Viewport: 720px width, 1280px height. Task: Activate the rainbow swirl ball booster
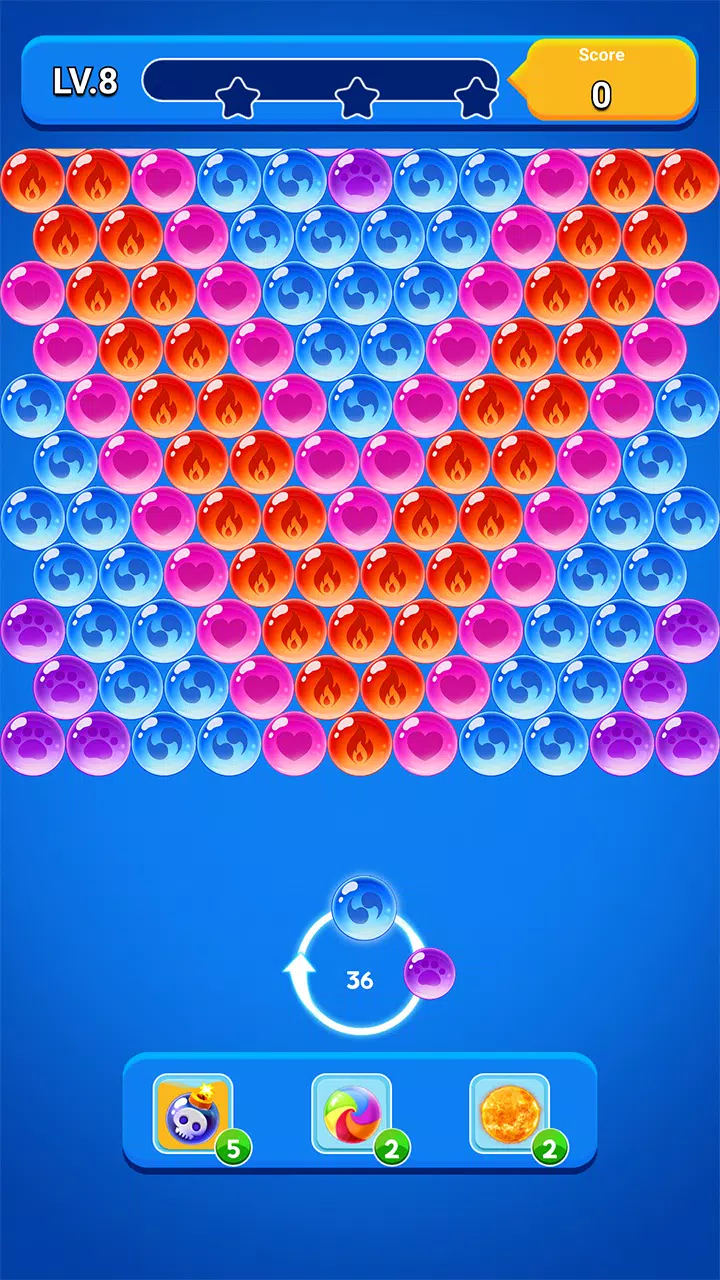point(351,1113)
